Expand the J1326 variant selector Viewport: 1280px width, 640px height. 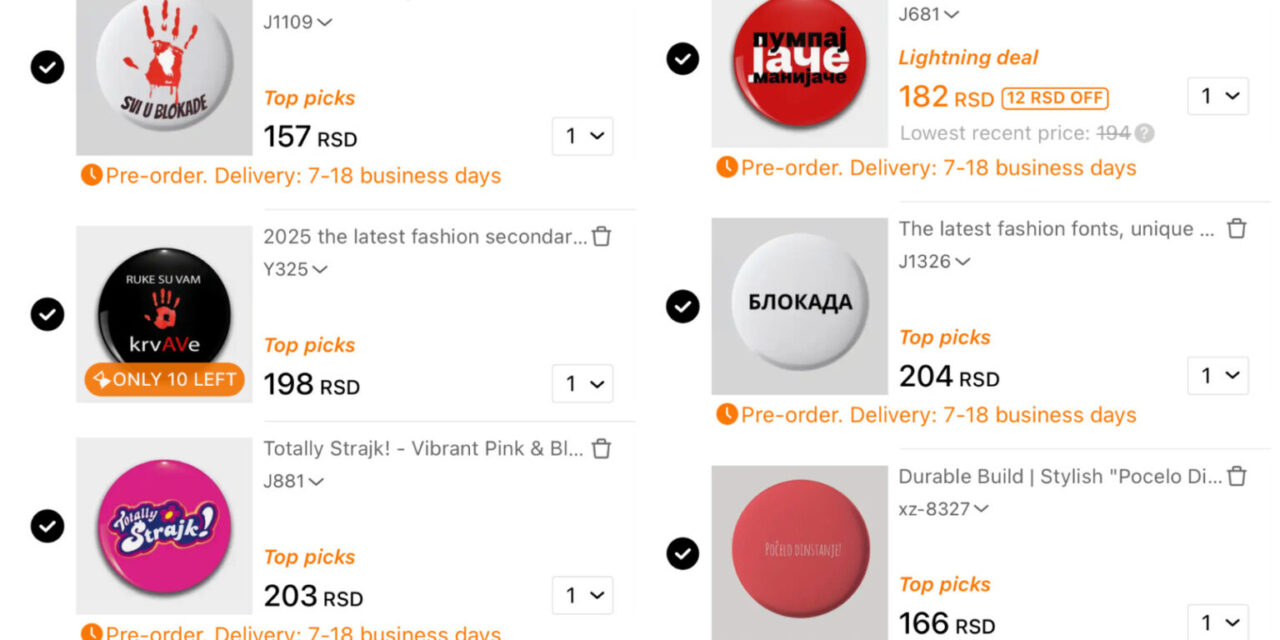pos(934,261)
